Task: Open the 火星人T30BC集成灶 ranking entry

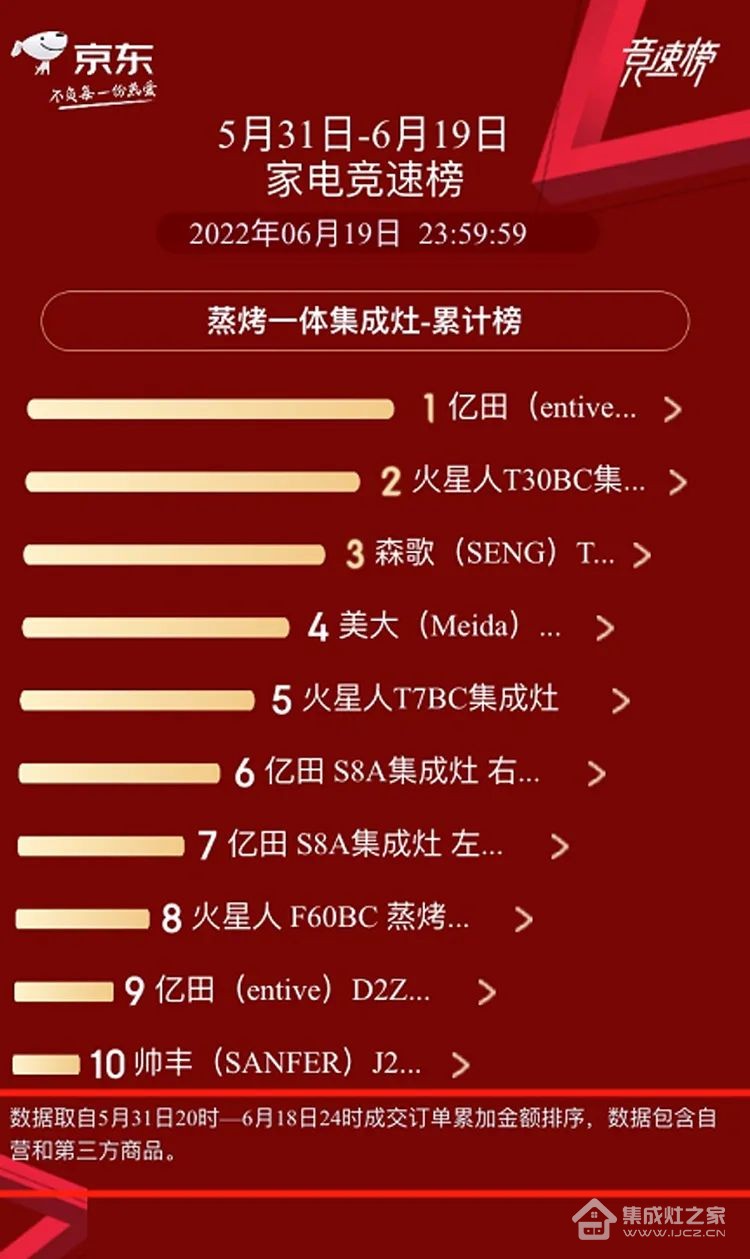Action: pos(357,482)
